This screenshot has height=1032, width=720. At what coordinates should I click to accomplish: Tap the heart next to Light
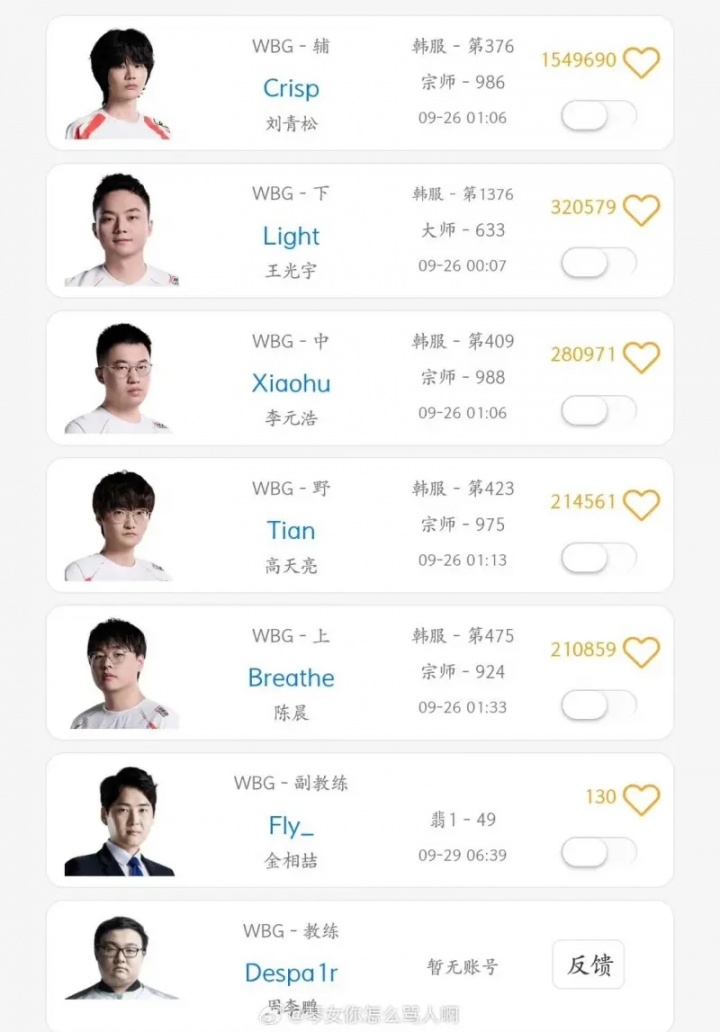[x=642, y=210]
